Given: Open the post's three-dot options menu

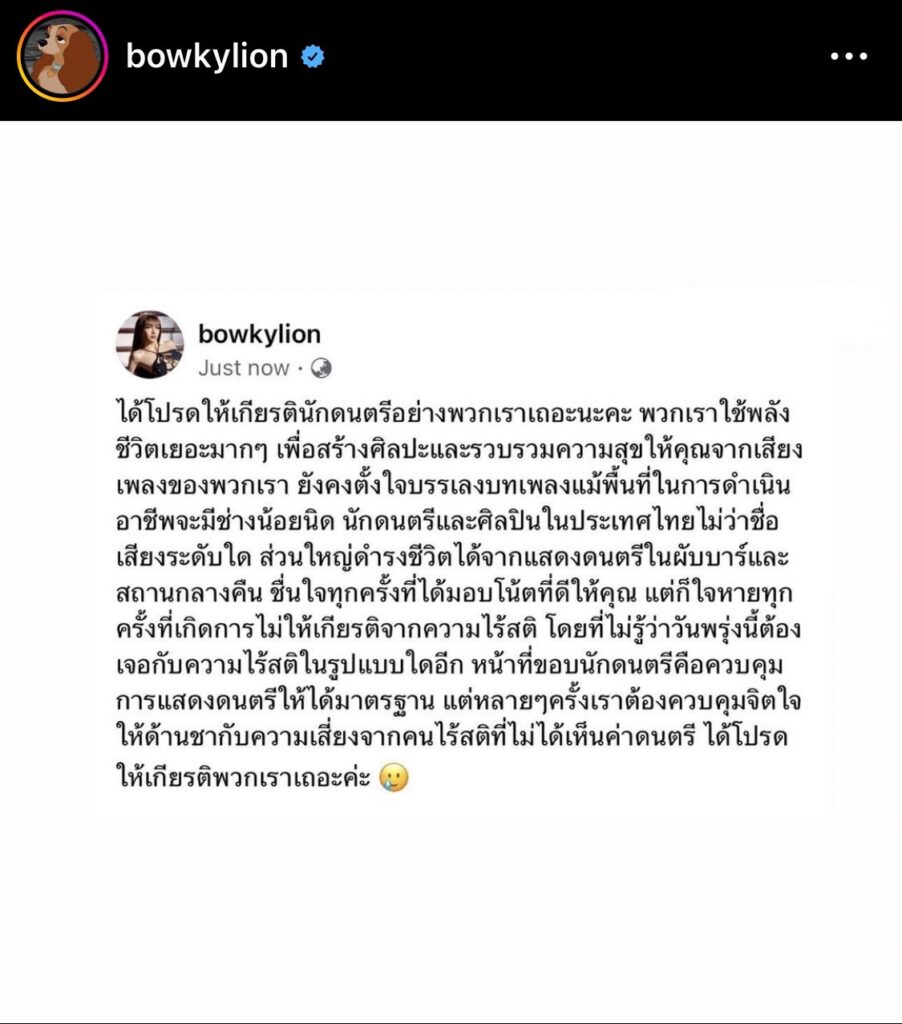Looking at the screenshot, I should click(x=849, y=57).
